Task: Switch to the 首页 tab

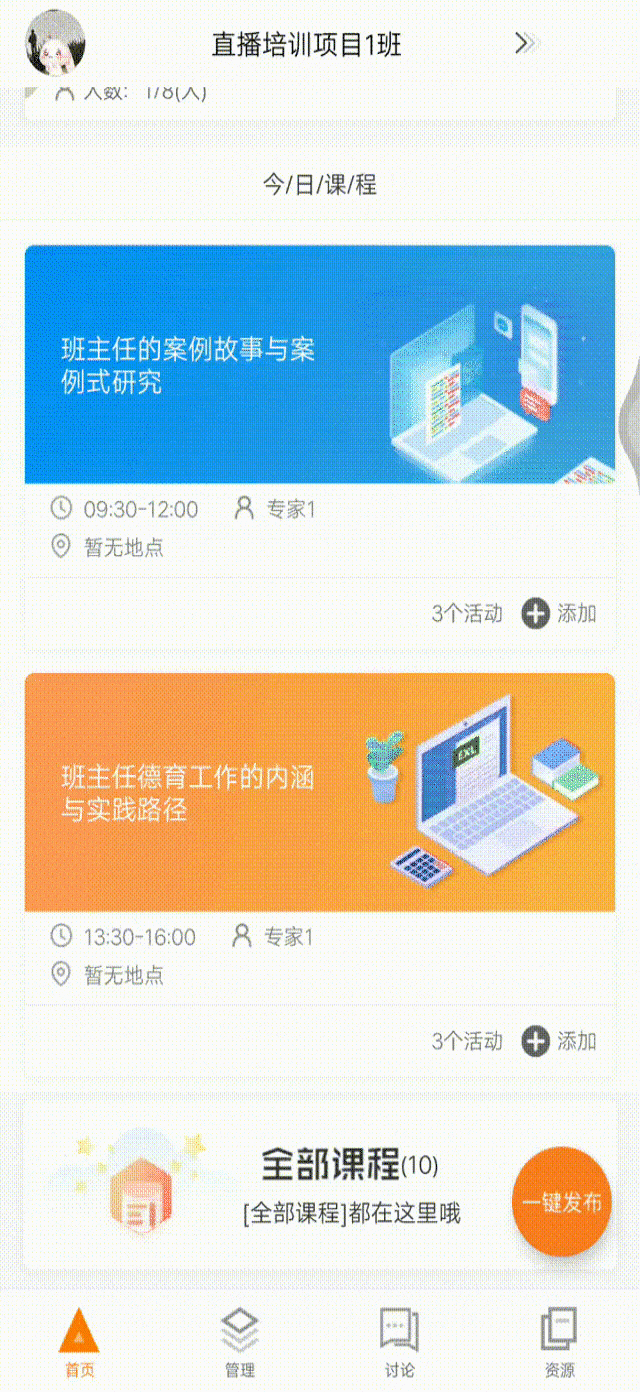Action: [x=80, y=1343]
